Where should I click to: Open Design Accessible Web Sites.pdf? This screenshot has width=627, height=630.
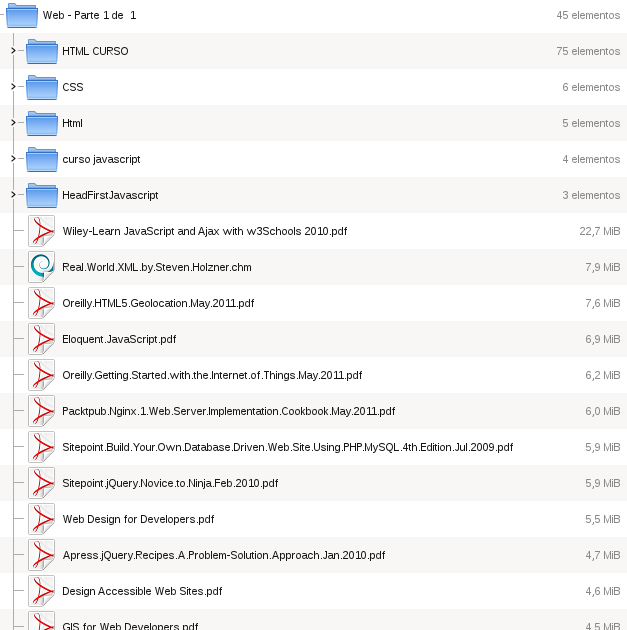tap(141, 591)
